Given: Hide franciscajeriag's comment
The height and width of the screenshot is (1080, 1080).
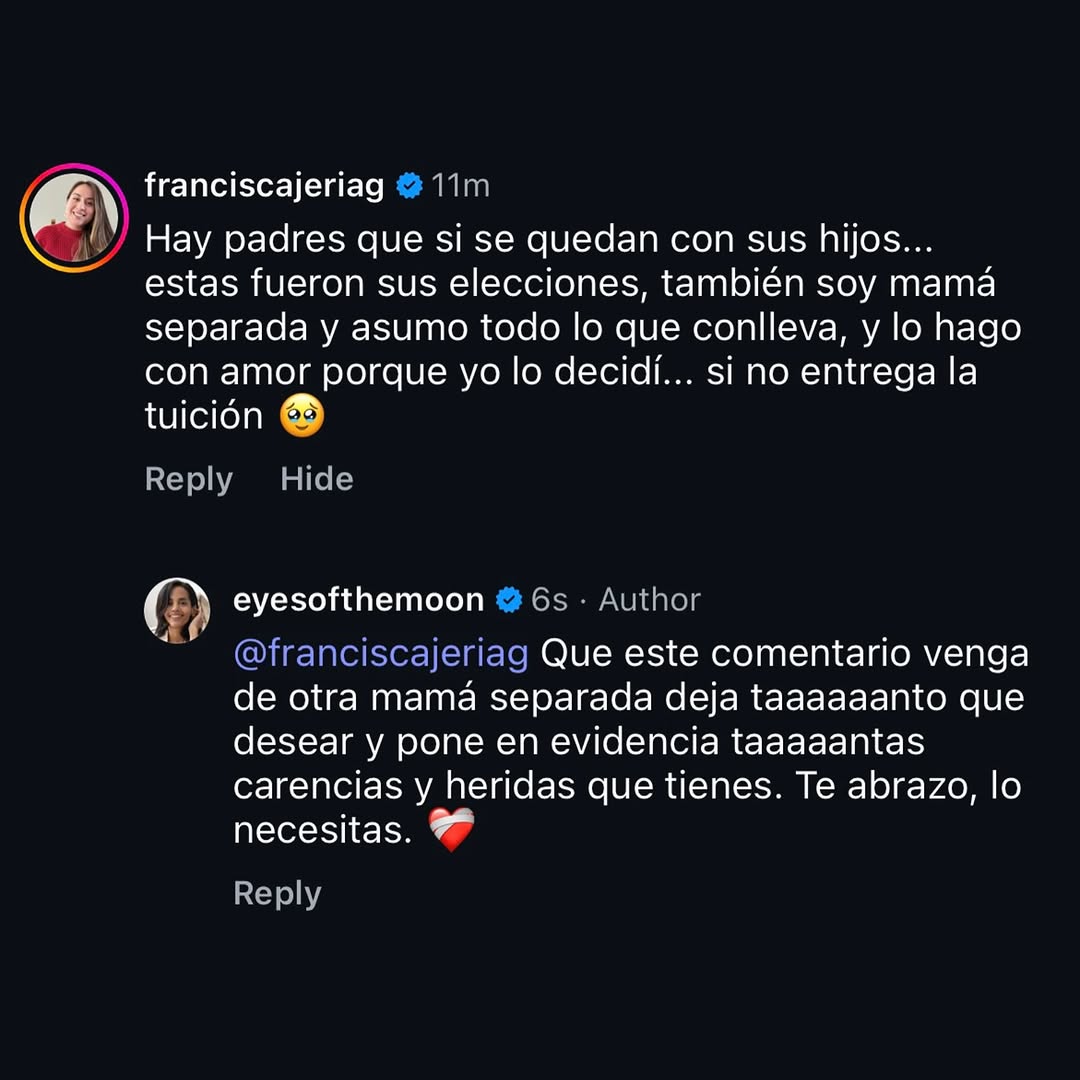Looking at the screenshot, I should tap(316, 479).
